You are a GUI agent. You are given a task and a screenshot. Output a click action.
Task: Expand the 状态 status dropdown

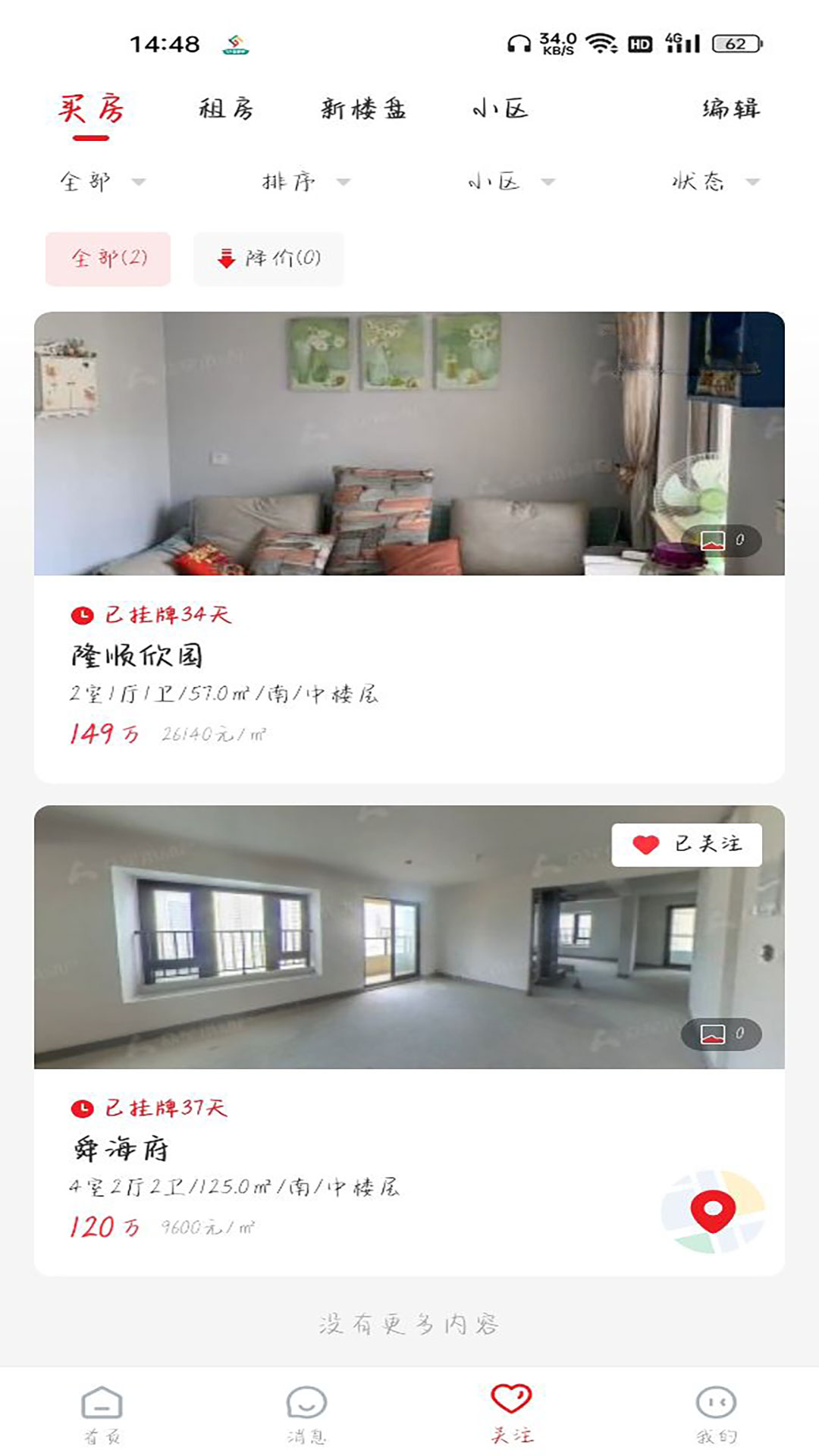pos(716,182)
